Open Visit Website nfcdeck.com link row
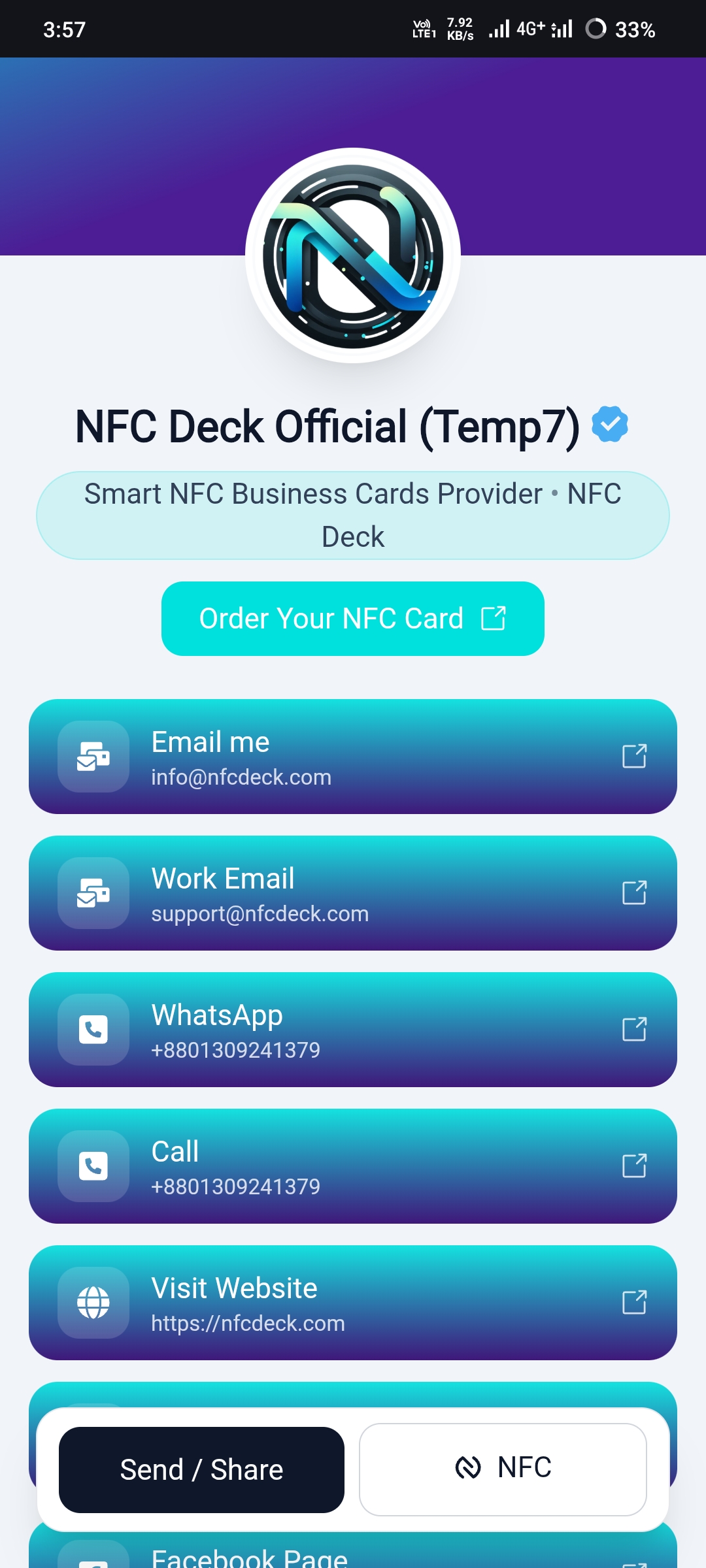The height and width of the screenshot is (1568, 706). (x=352, y=1303)
